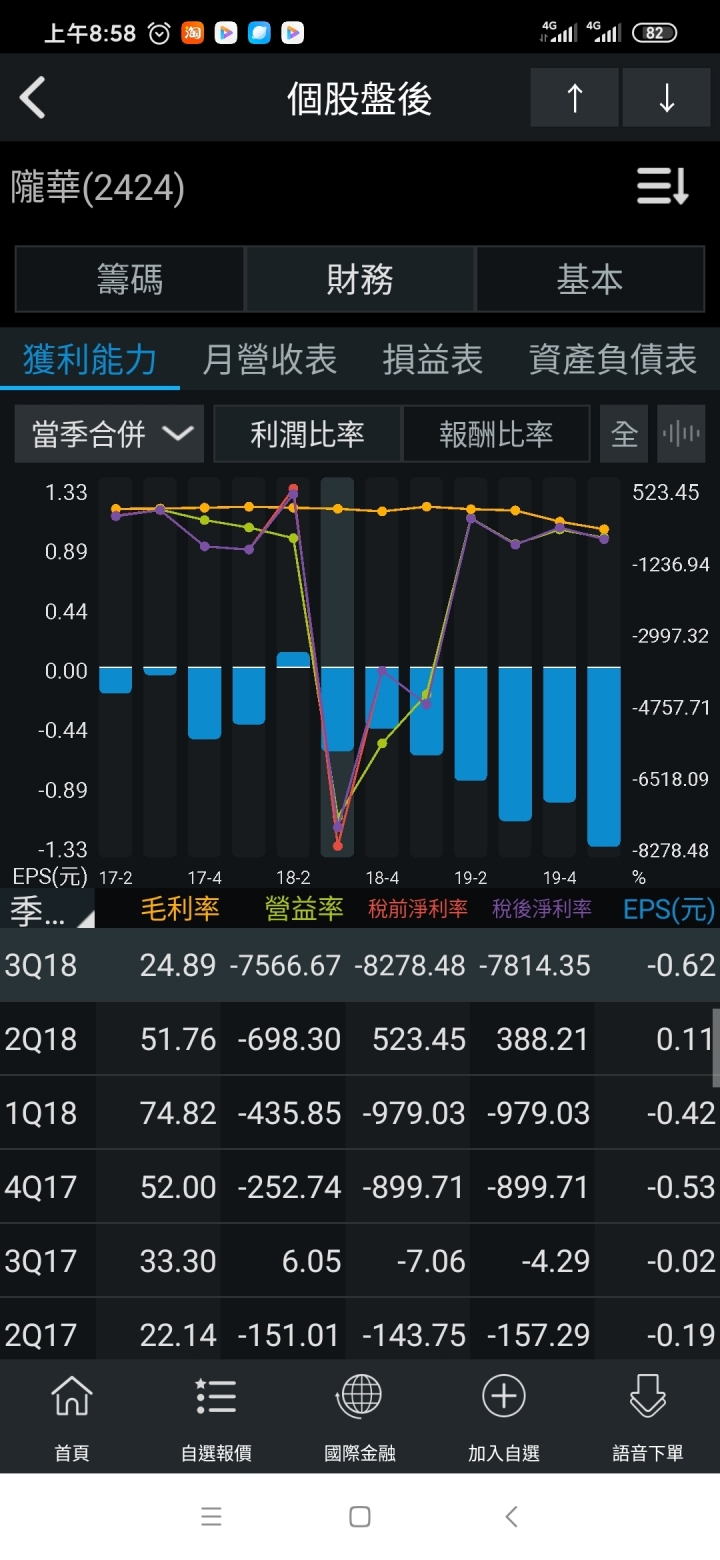Expand the 當季合併 dropdown
This screenshot has width=720, height=1560.
tap(109, 433)
